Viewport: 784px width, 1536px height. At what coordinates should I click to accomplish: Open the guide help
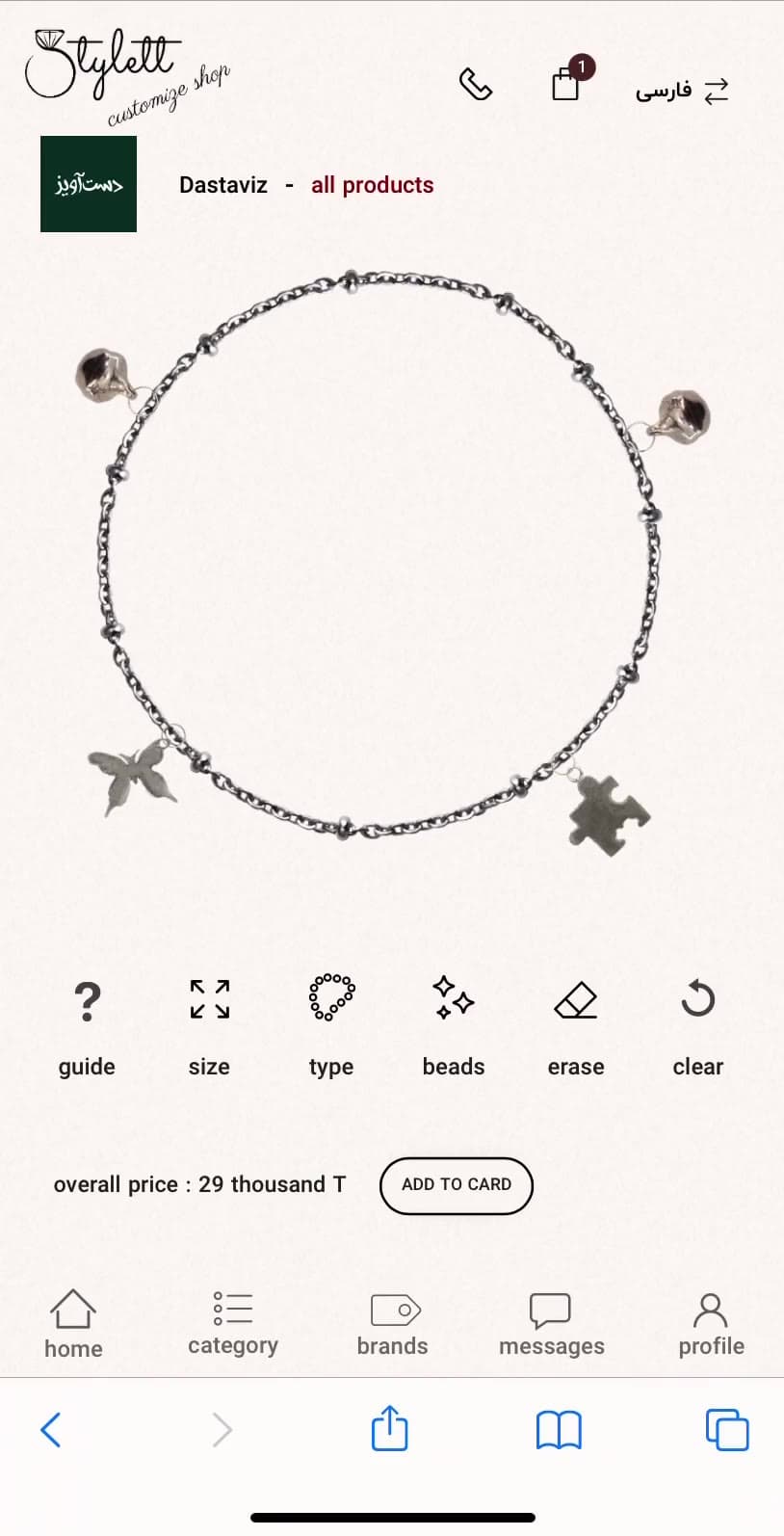pyautogui.click(x=87, y=1028)
